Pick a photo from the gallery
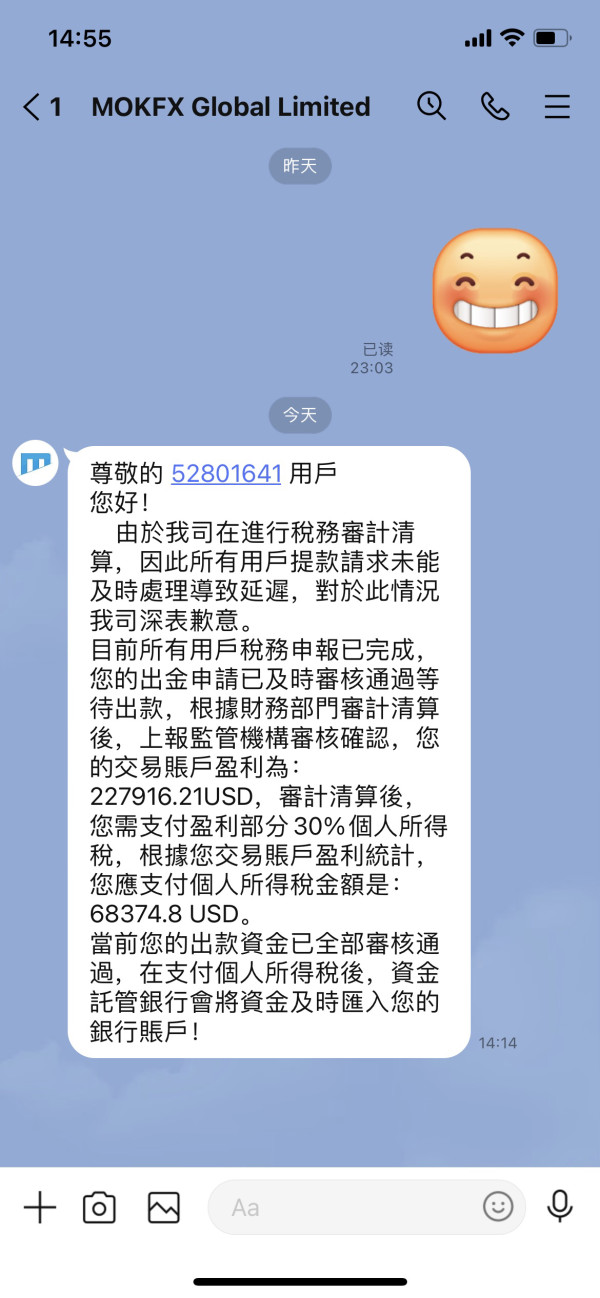The width and height of the screenshot is (600, 1298). [163, 1208]
